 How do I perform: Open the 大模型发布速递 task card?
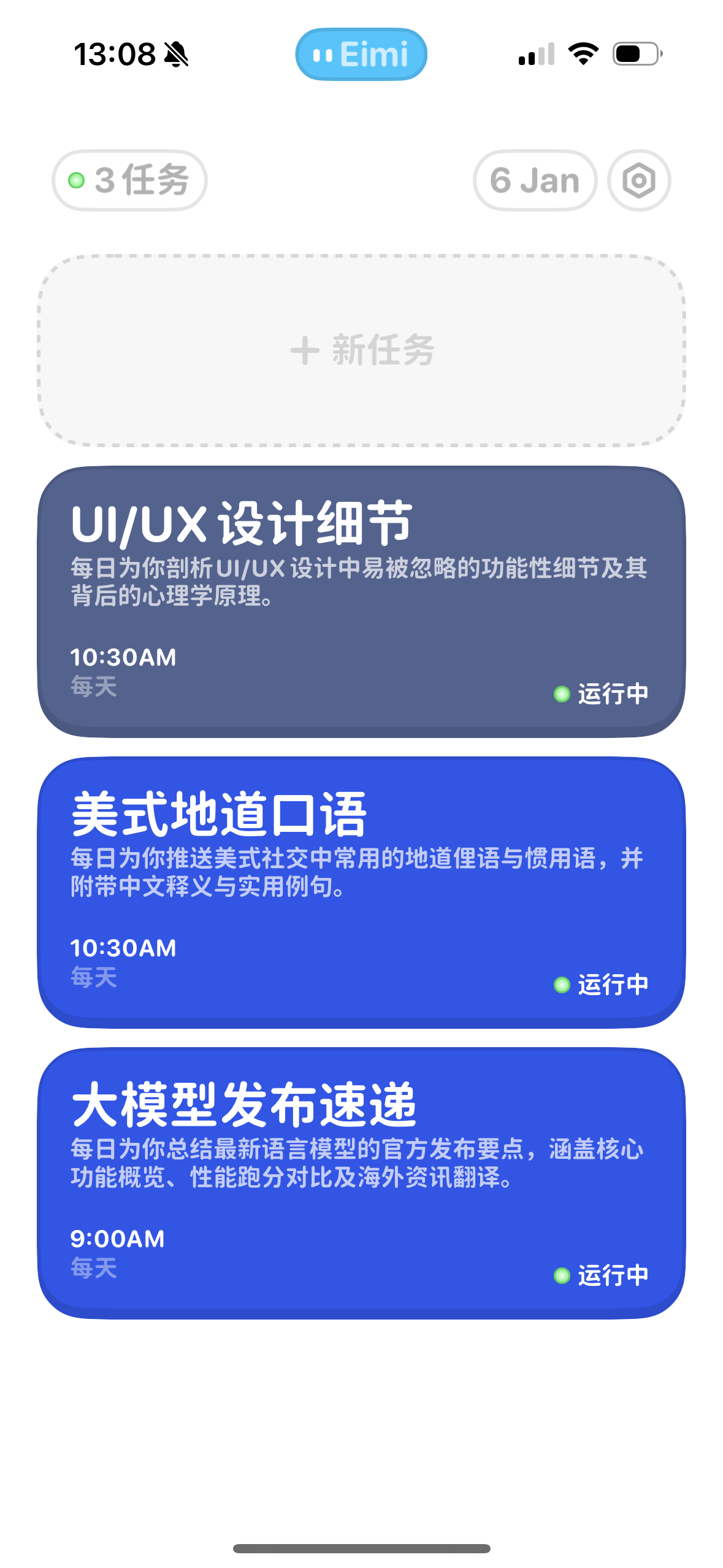tap(362, 1183)
